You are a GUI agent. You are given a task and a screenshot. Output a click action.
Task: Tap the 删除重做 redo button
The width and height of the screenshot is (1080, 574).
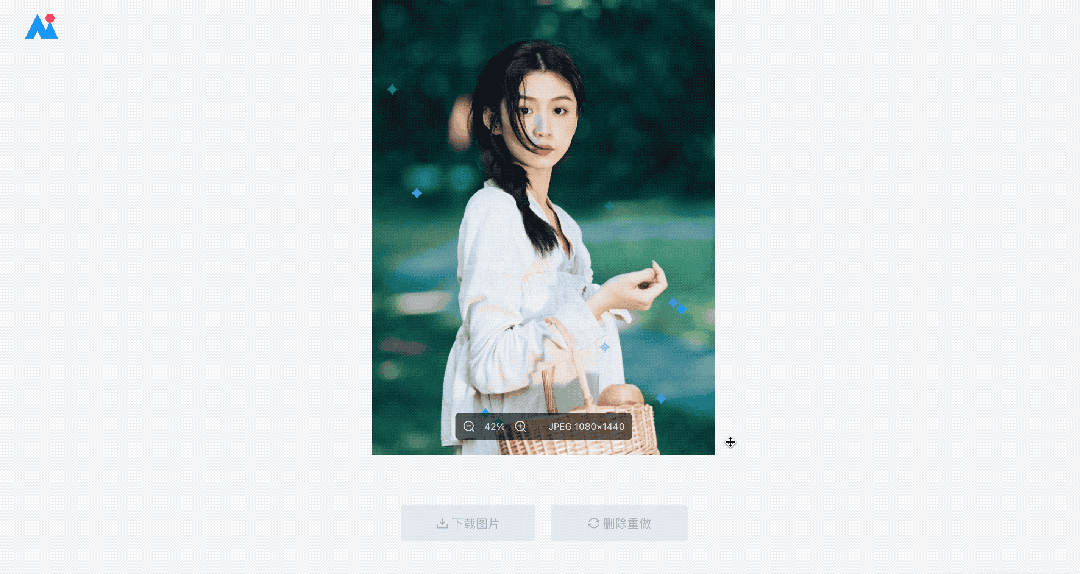point(619,523)
